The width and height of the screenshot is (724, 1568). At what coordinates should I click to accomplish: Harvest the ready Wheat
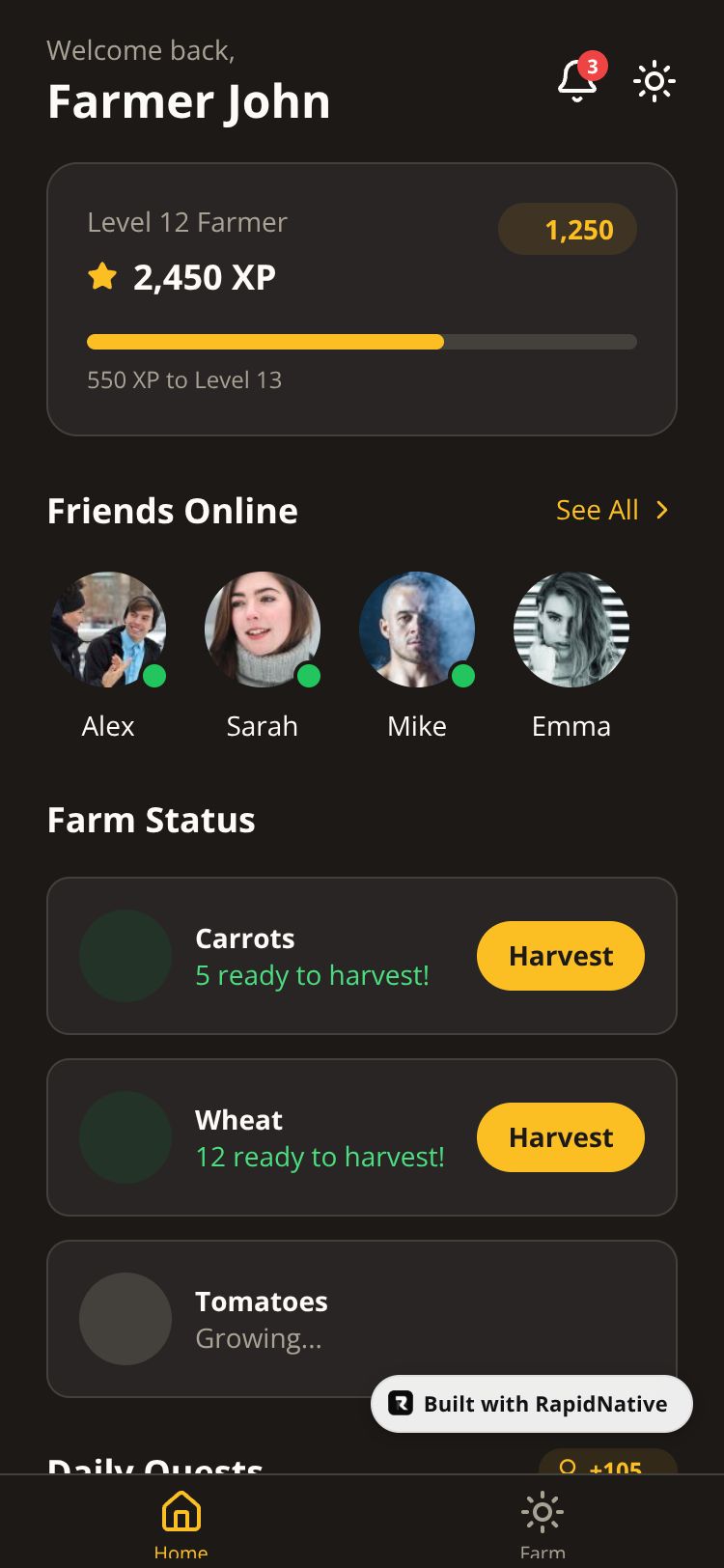pos(561,1137)
